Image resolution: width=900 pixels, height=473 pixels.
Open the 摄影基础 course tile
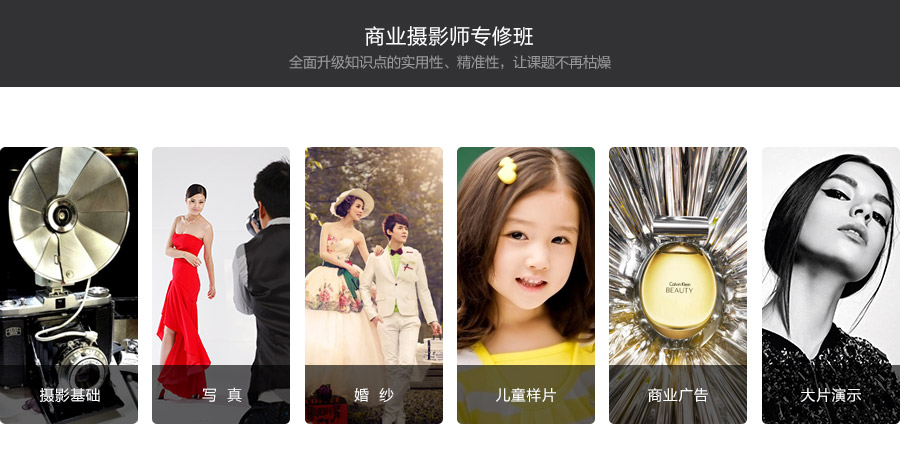click(69, 285)
